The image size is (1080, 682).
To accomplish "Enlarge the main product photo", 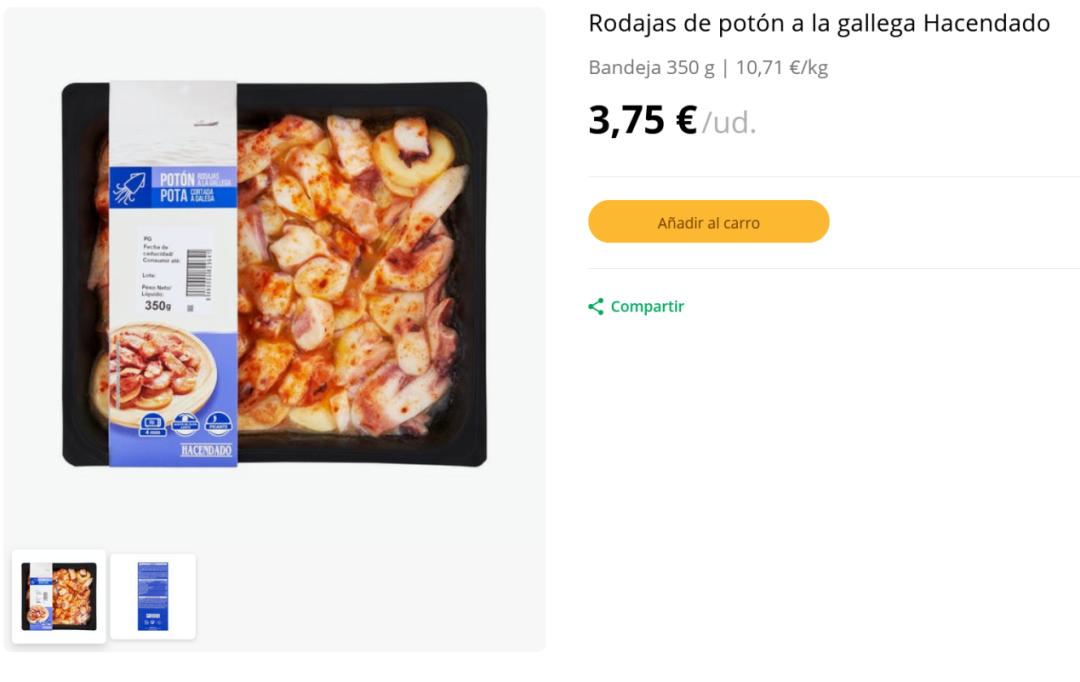I will [275, 275].
